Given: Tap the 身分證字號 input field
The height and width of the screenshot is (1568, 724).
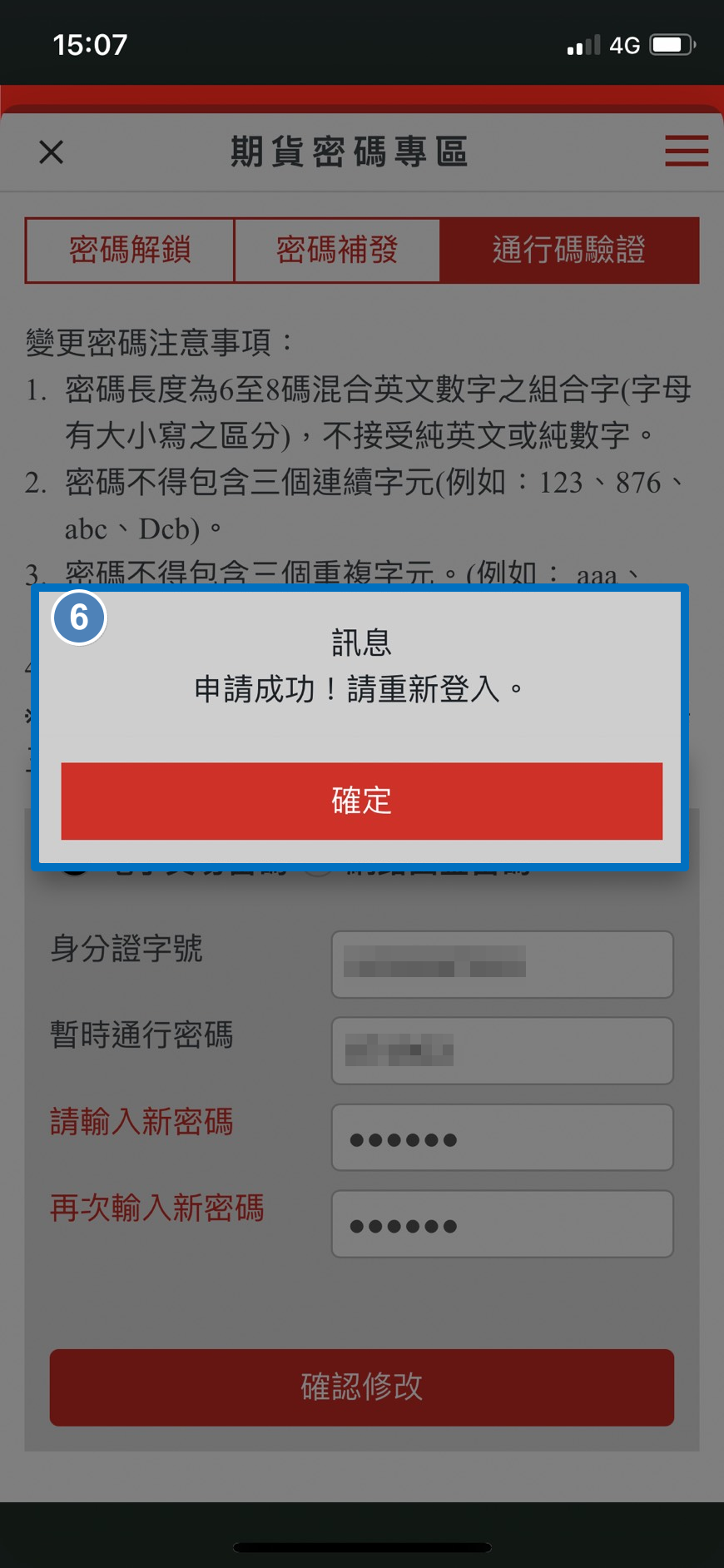Looking at the screenshot, I should (x=502, y=965).
